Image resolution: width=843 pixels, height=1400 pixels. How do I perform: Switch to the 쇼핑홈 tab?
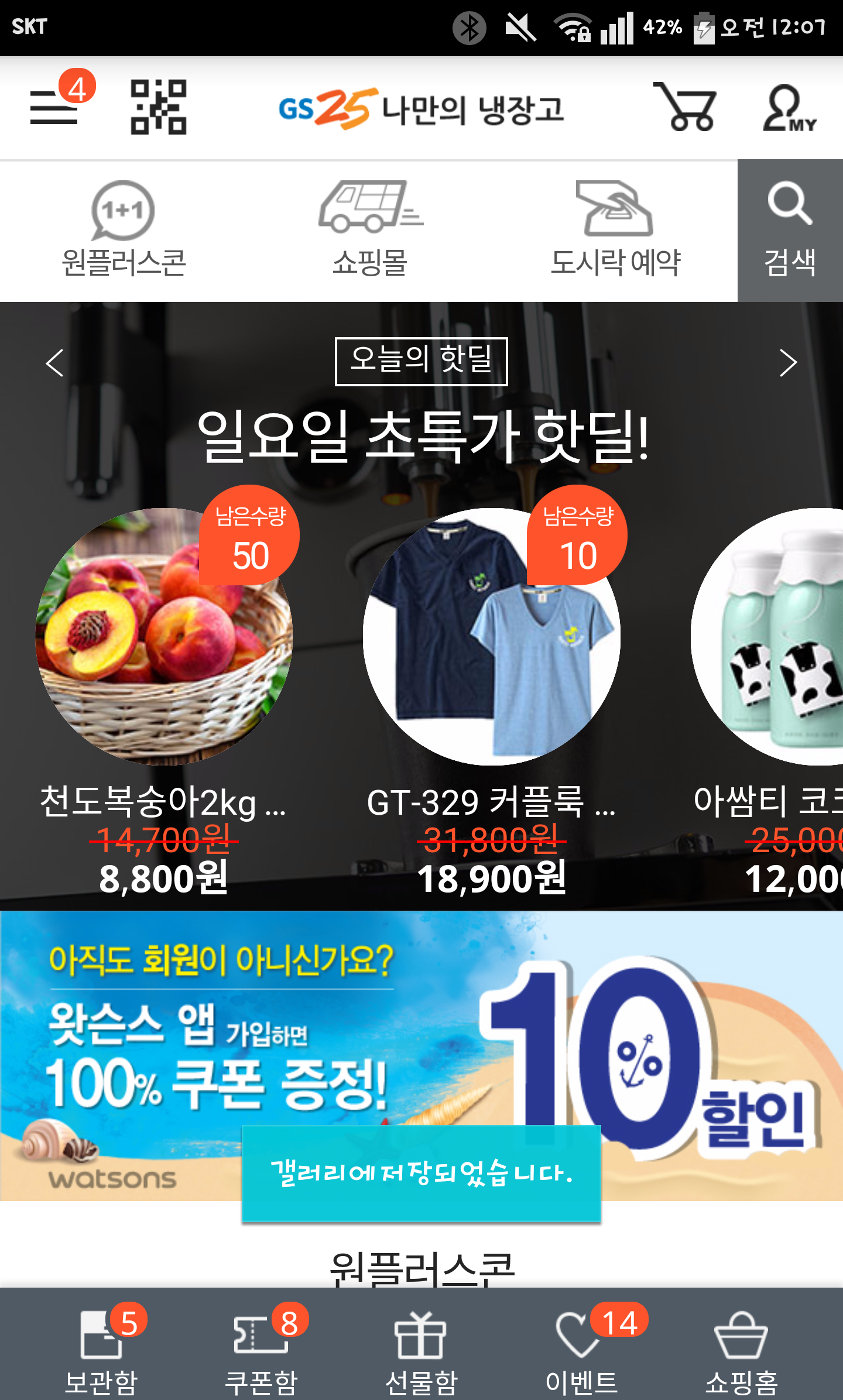tap(741, 1352)
